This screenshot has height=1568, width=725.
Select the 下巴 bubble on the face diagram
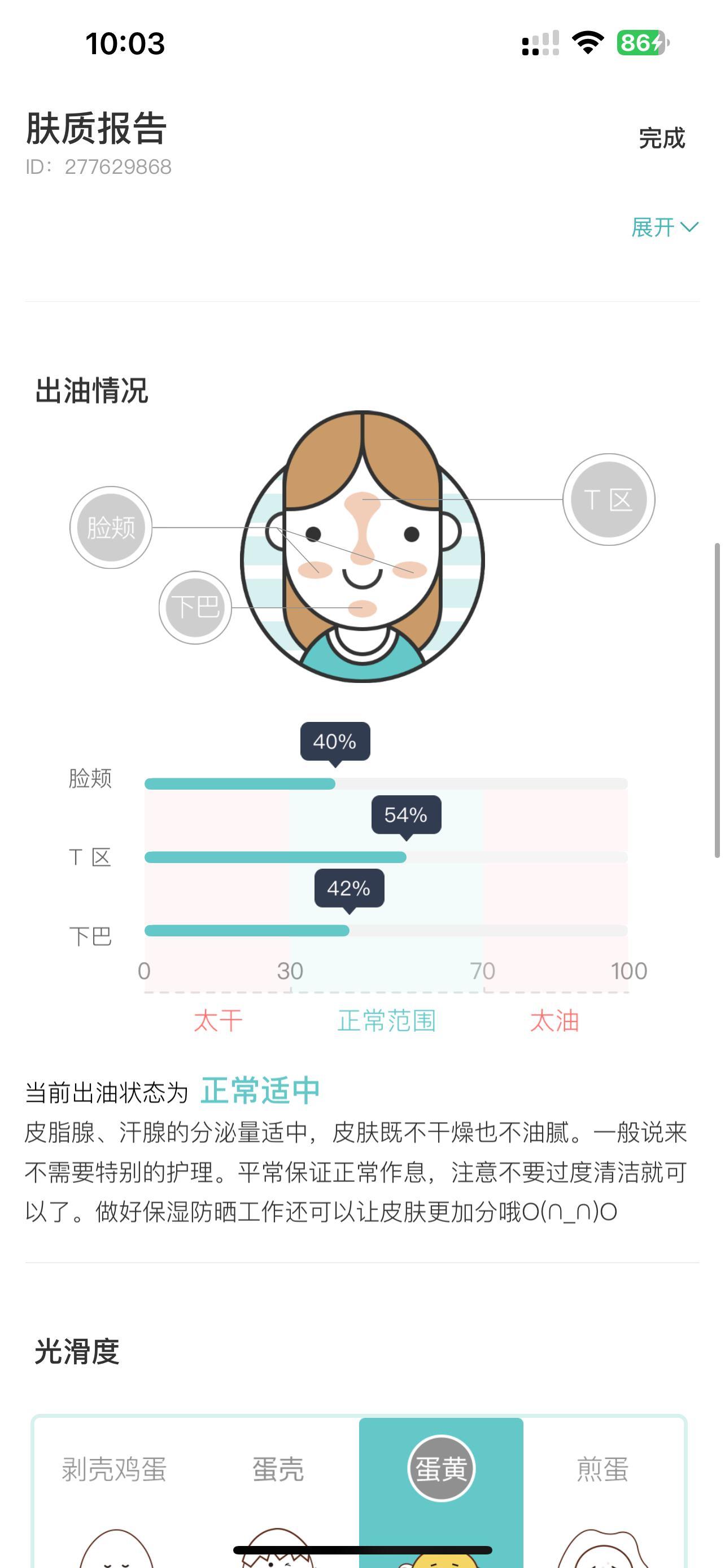tap(195, 607)
